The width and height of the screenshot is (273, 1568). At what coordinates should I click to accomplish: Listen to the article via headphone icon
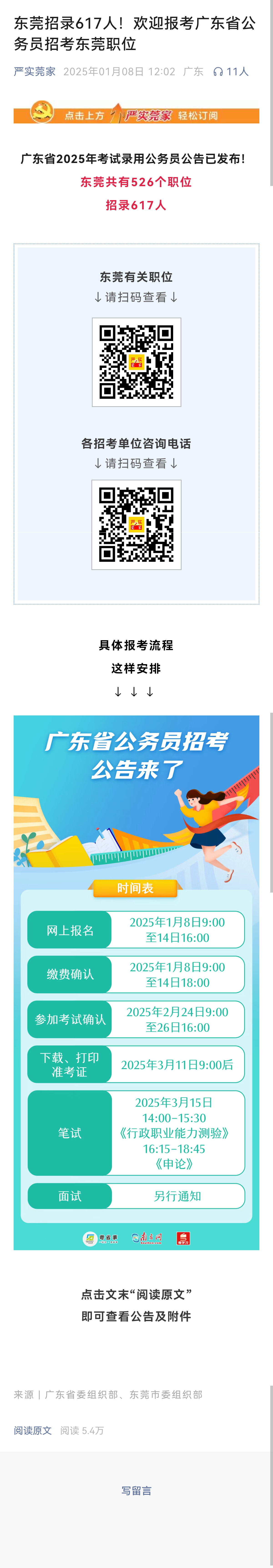click(x=218, y=72)
